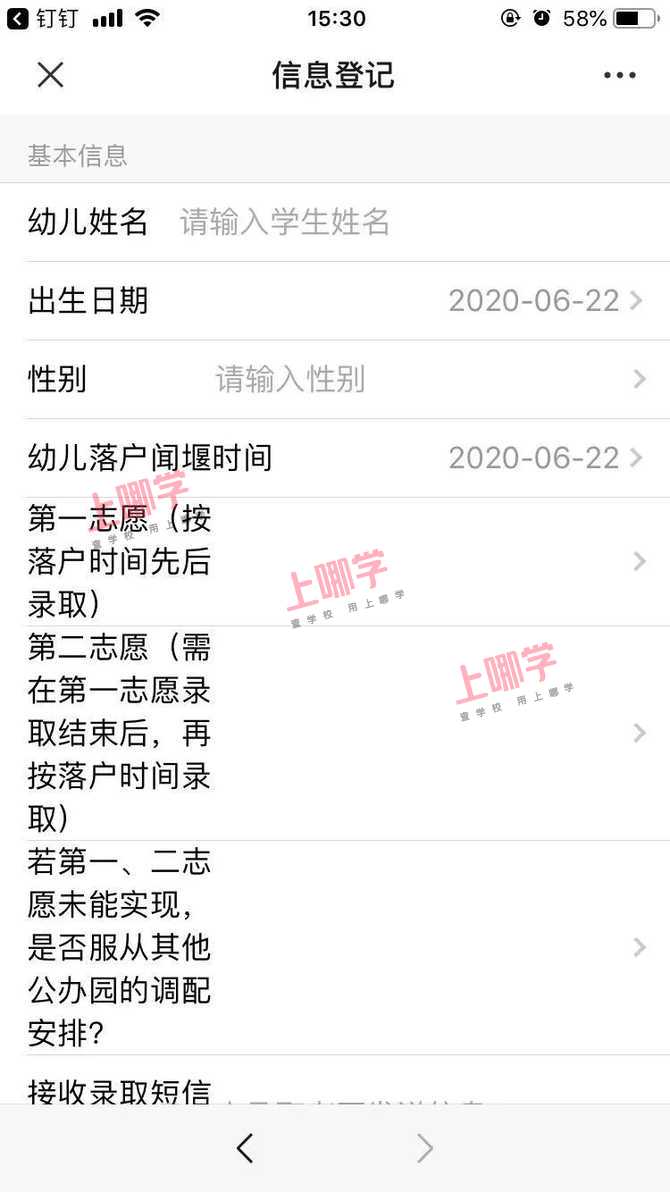Tap the 幼儿姓名 name input field
Viewport: 670px width, 1192px height.
pyautogui.click(x=400, y=222)
